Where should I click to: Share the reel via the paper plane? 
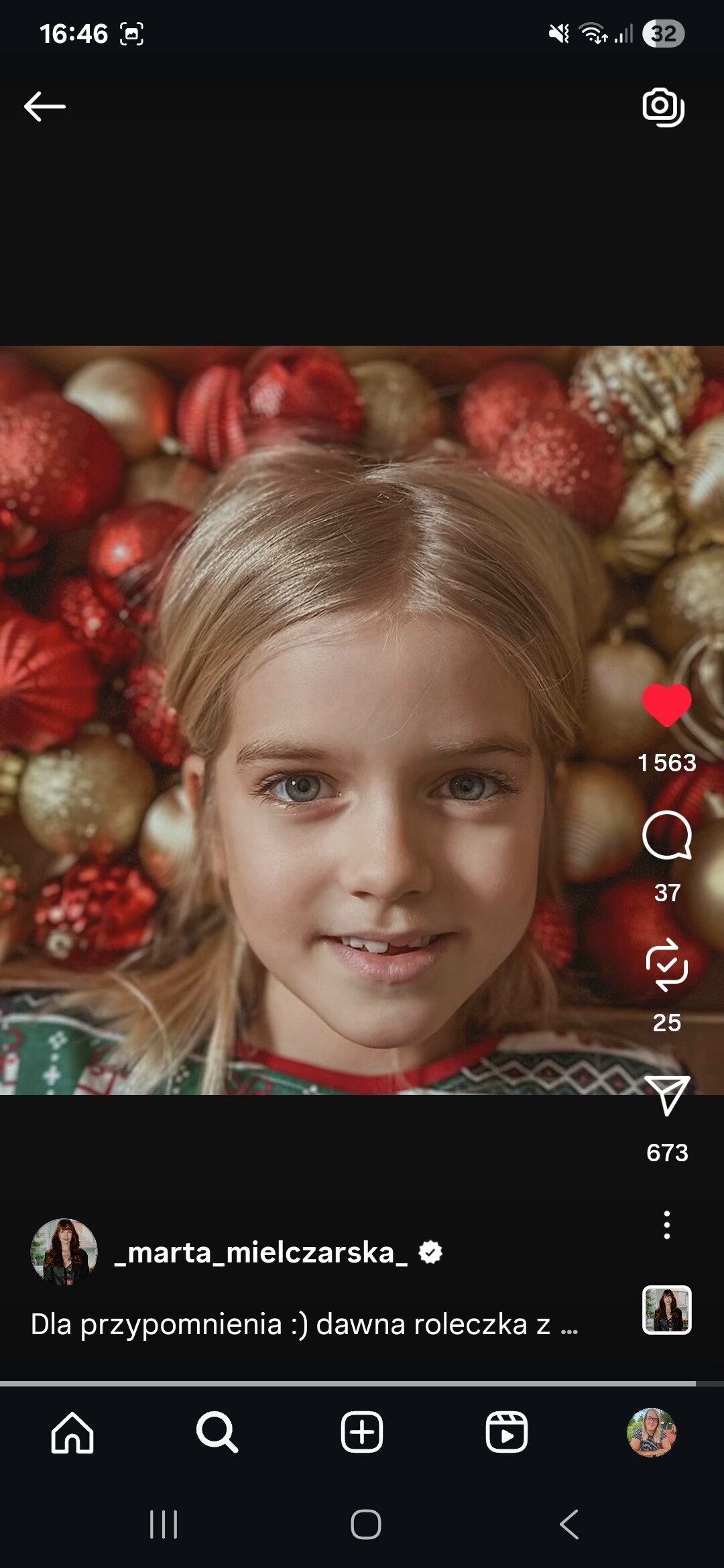[x=666, y=1095]
